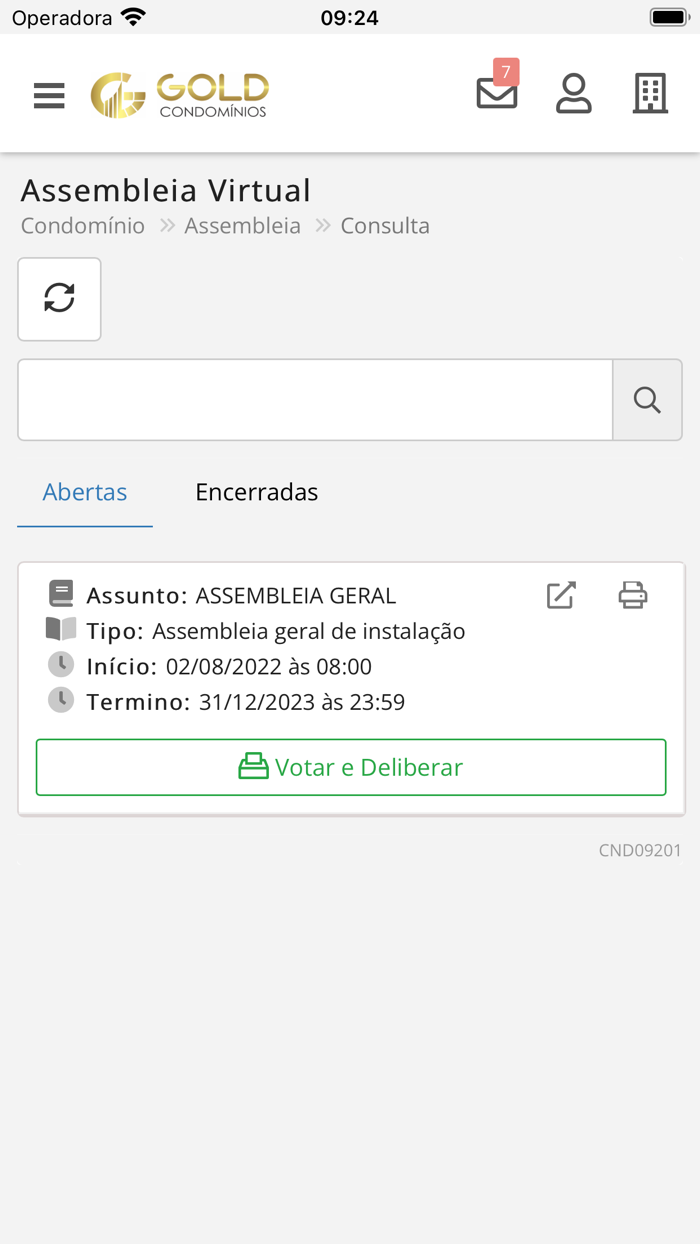Focus the assembly search field
Screen dimensions: 700x1244
click(x=315, y=400)
